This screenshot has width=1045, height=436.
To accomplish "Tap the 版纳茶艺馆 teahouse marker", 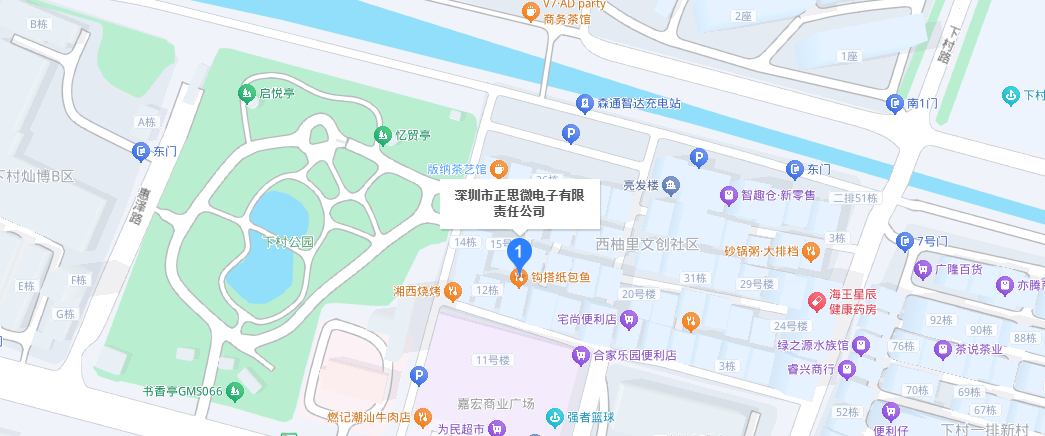I will [x=499, y=169].
